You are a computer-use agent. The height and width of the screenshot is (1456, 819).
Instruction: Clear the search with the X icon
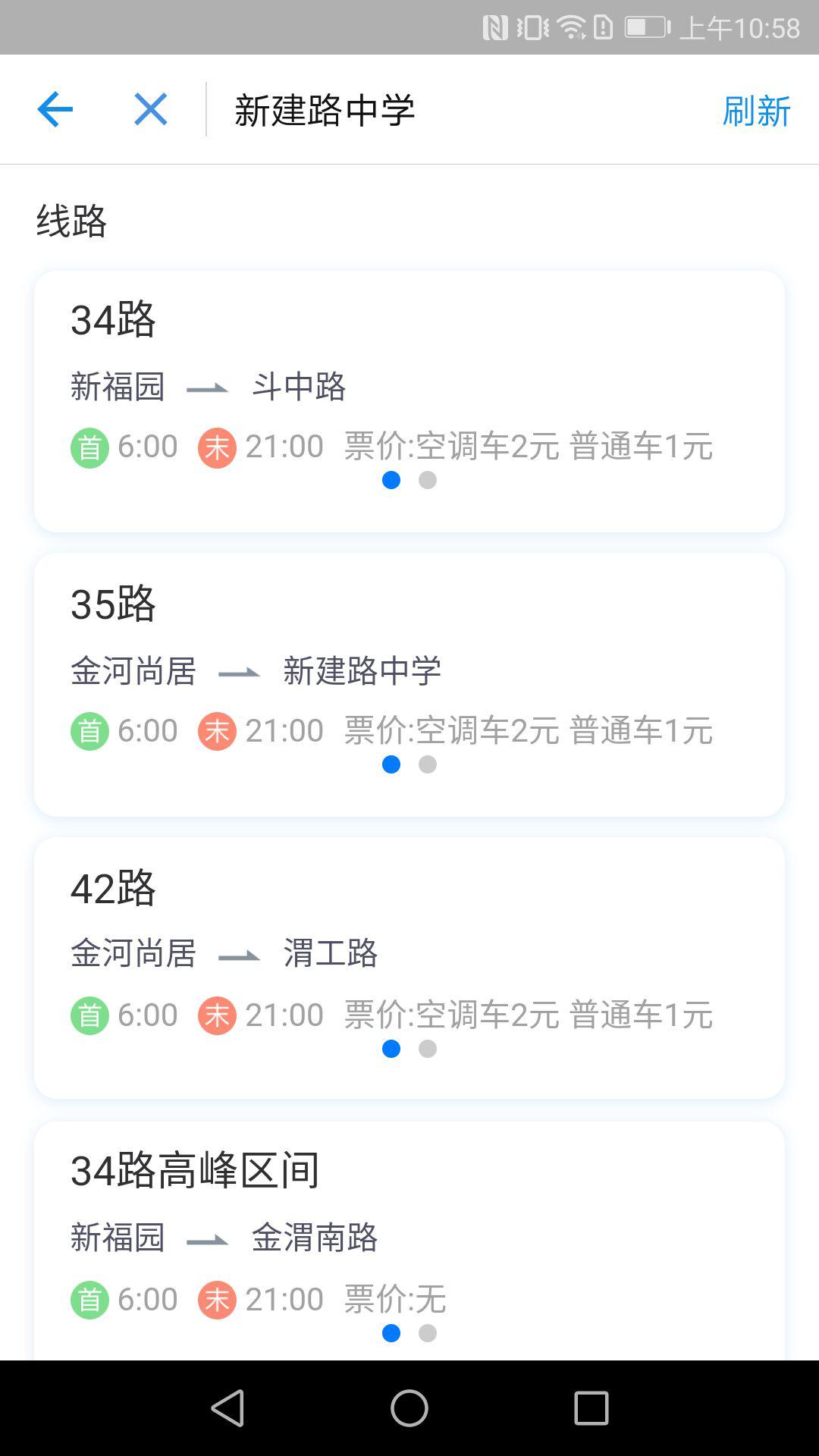pyautogui.click(x=150, y=109)
